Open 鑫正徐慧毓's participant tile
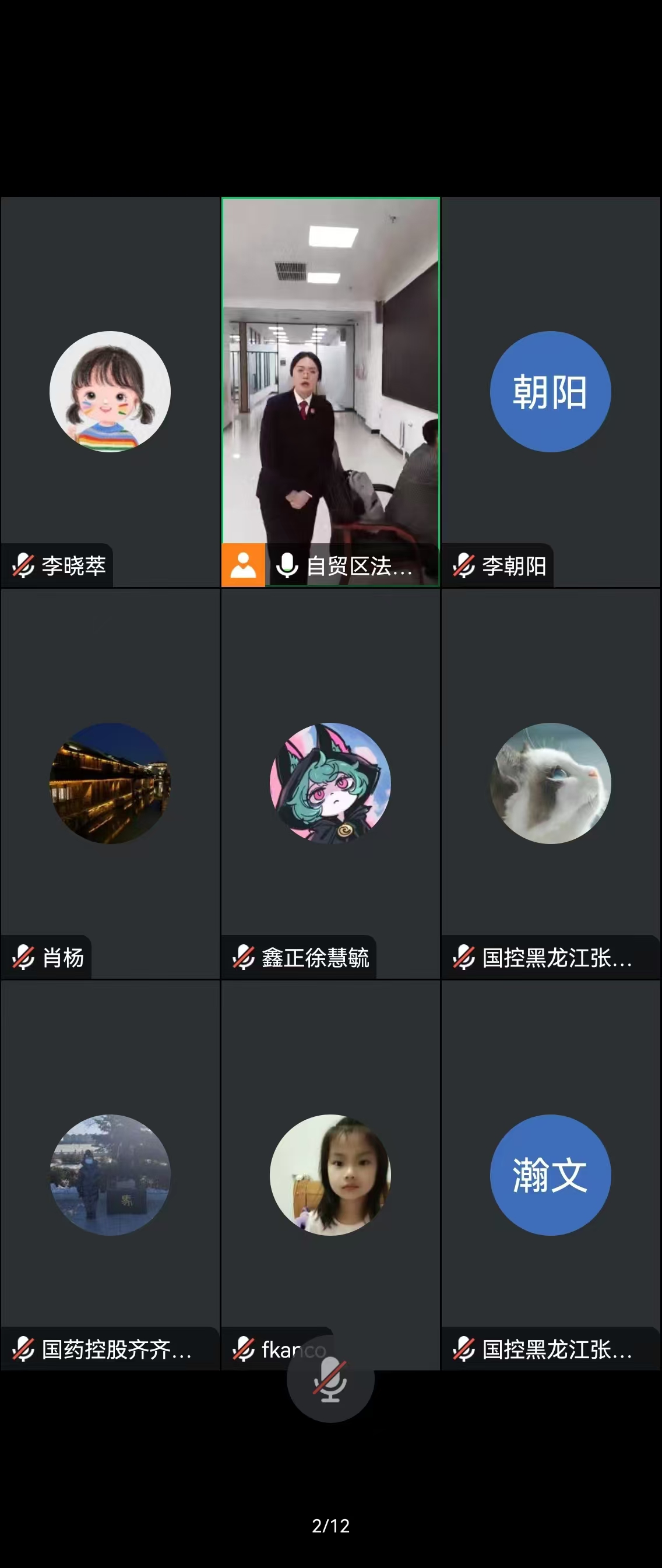The height and width of the screenshot is (1568, 662). click(330, 783)
